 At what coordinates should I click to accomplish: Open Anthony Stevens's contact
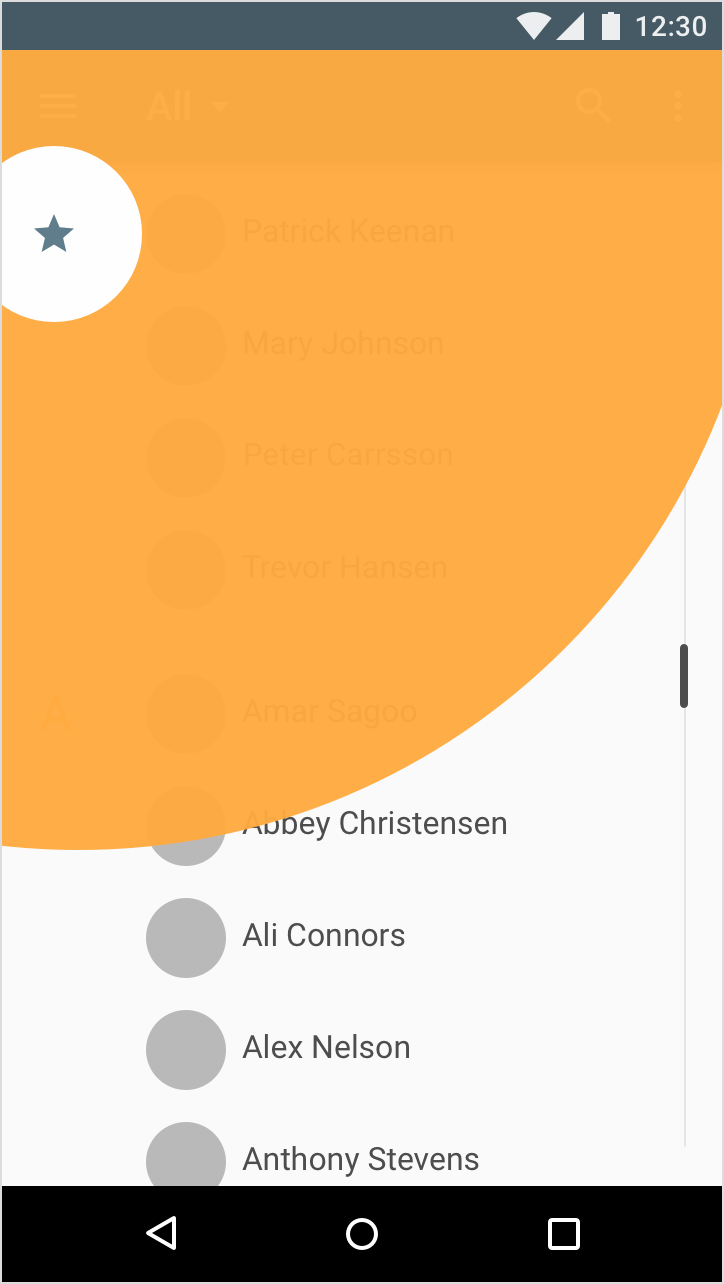point(362,1158)
